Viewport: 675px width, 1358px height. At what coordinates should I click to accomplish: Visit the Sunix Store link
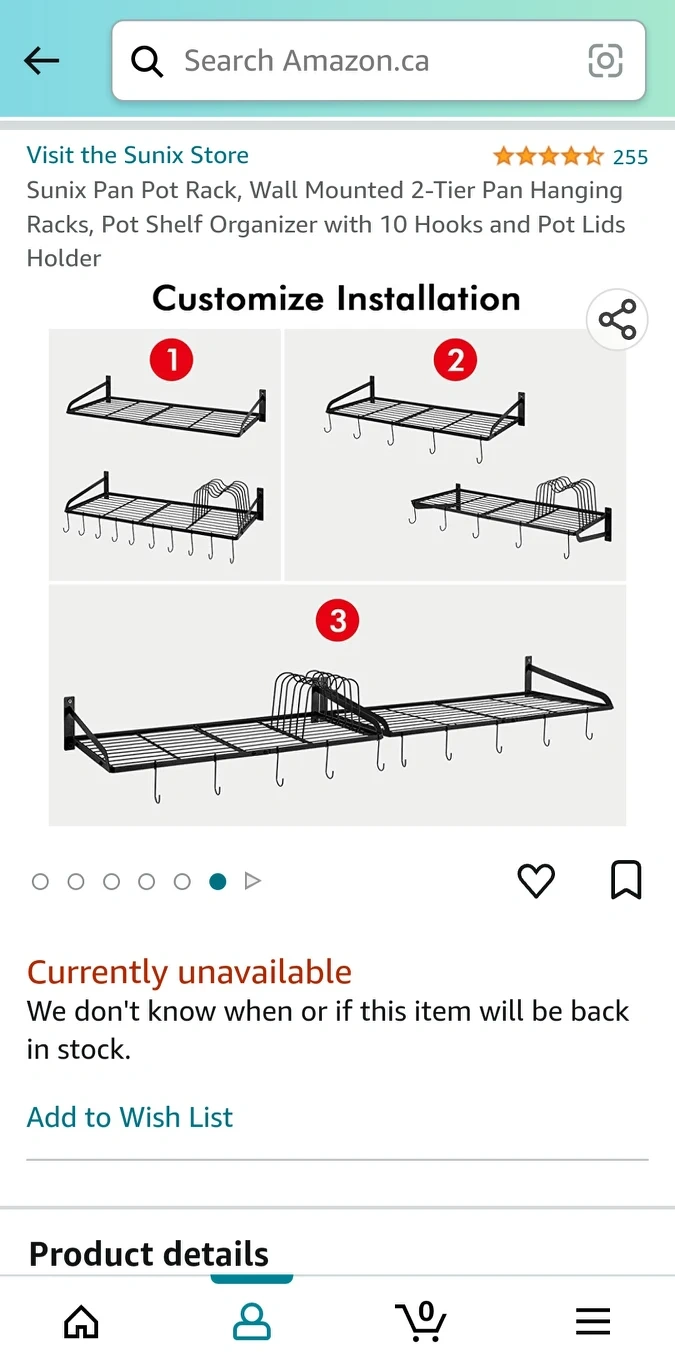[138, 155]
